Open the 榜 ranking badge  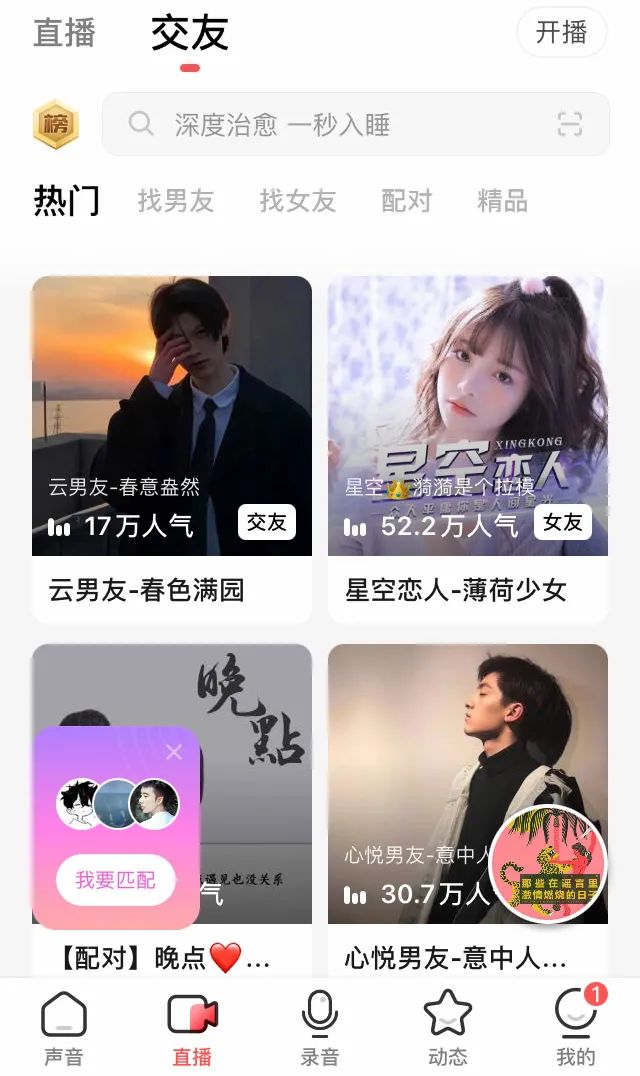[x=56, y=124]
